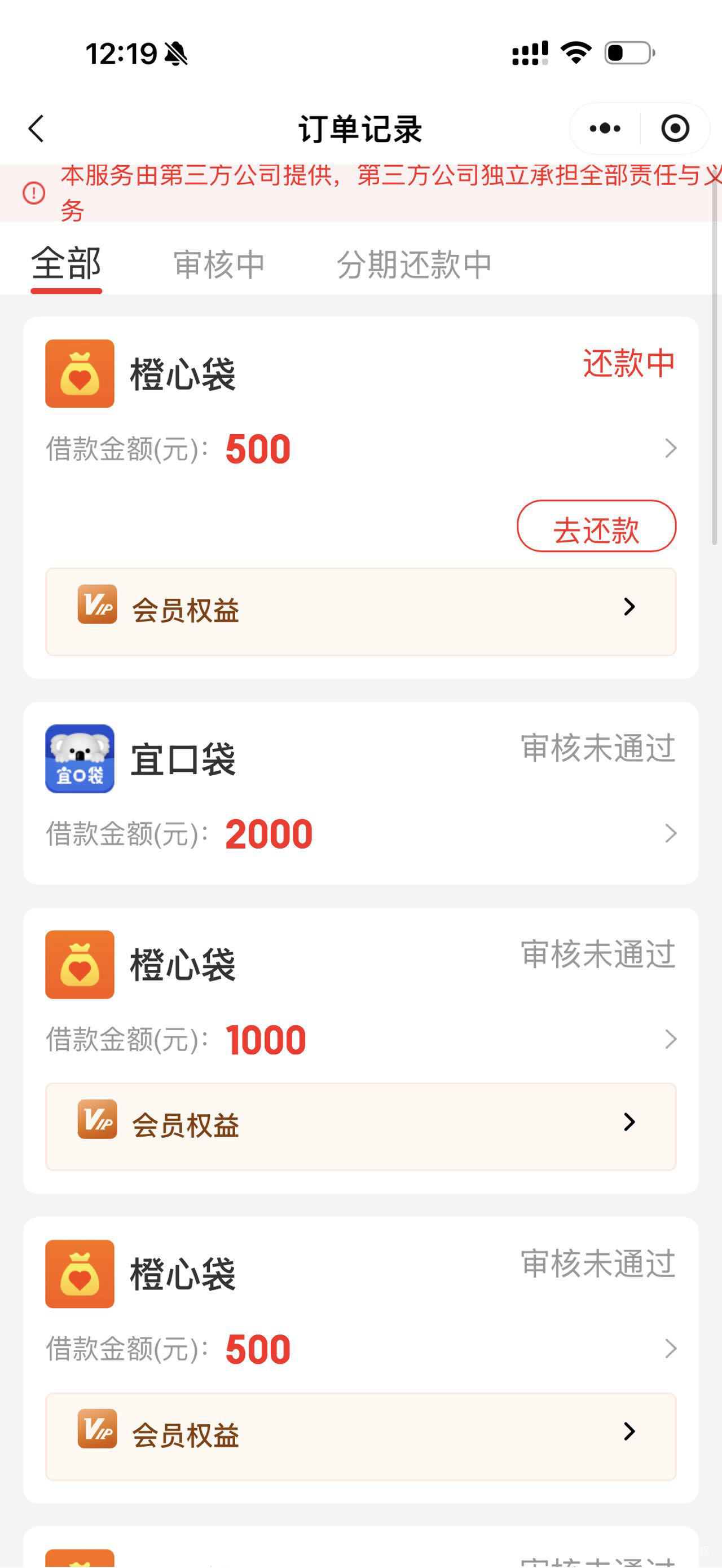Open 会员权益 under the rejected 500 order
Viewport: 722px width, 1568px height.
click(361, 1437)
